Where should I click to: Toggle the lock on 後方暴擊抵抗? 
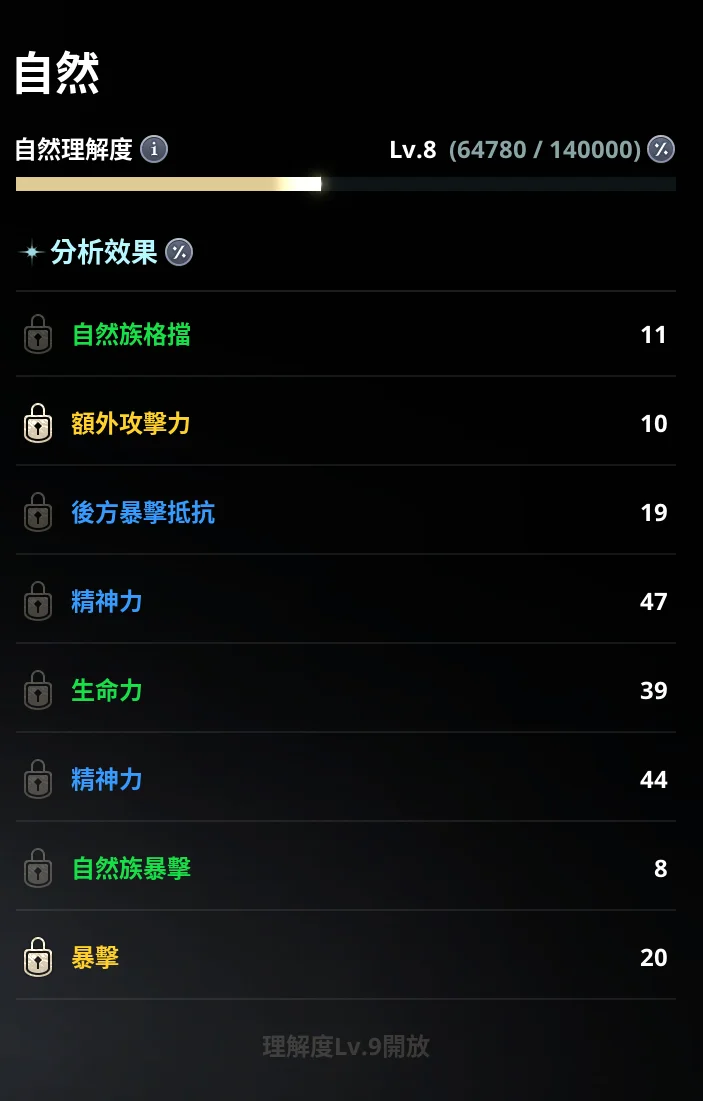[x=38, y=513]
